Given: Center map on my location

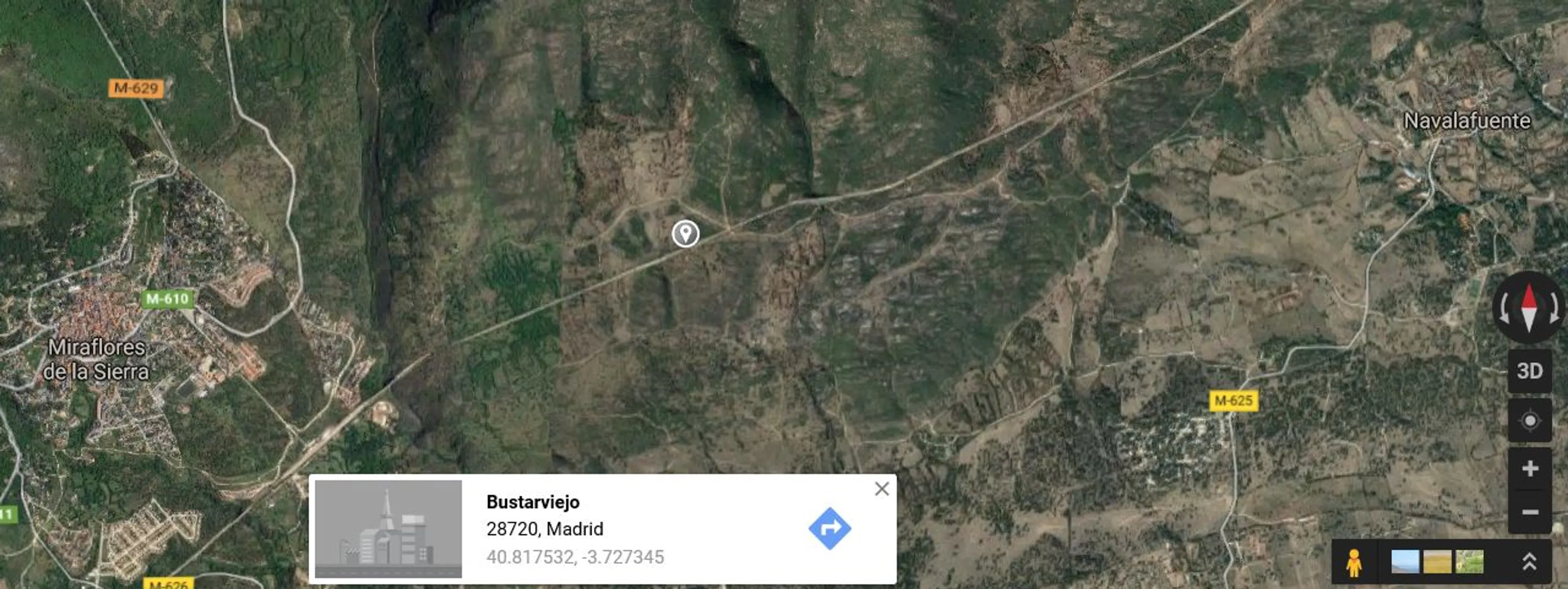Looking at the screenshot, I should [x=1529, y=421].
